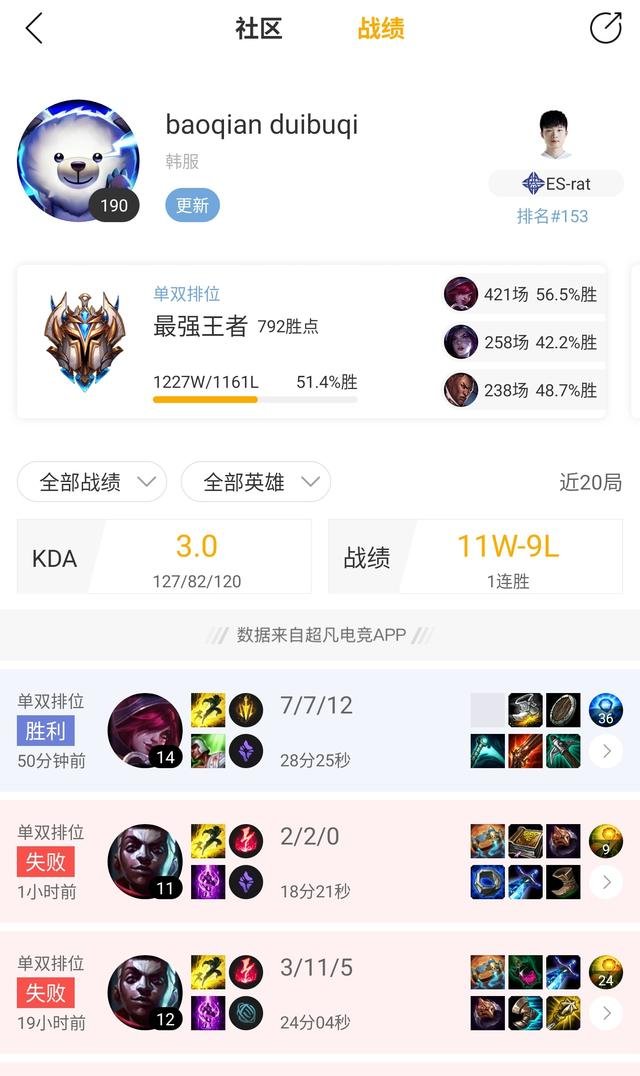Viewport: 640px width, 1076px height.
Task: Switch to the 社区 tab
Action: point(259,28)
